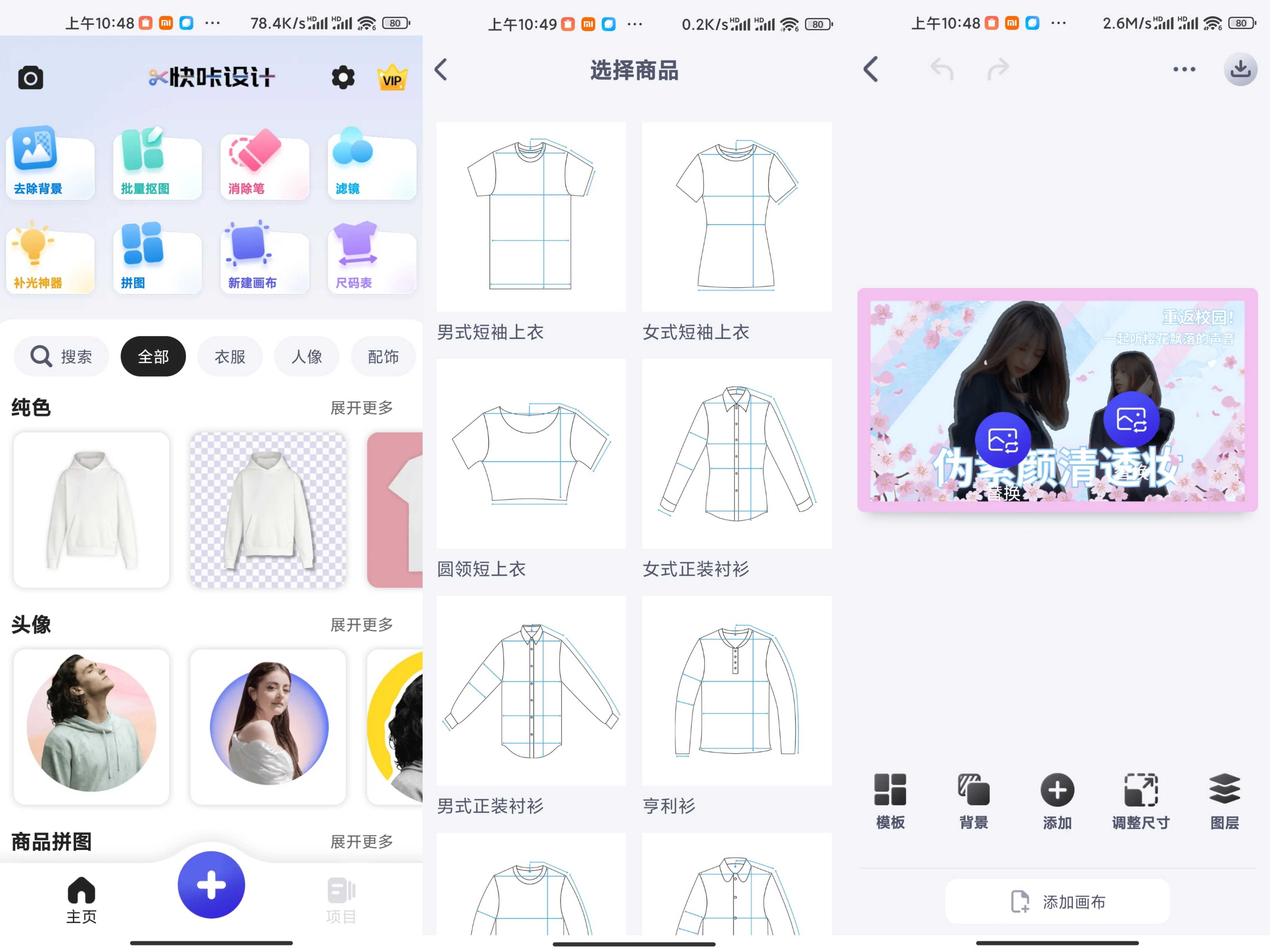Download the design with the save icon
This screenshot has width=1270, height=952.
pos(1240,69)
